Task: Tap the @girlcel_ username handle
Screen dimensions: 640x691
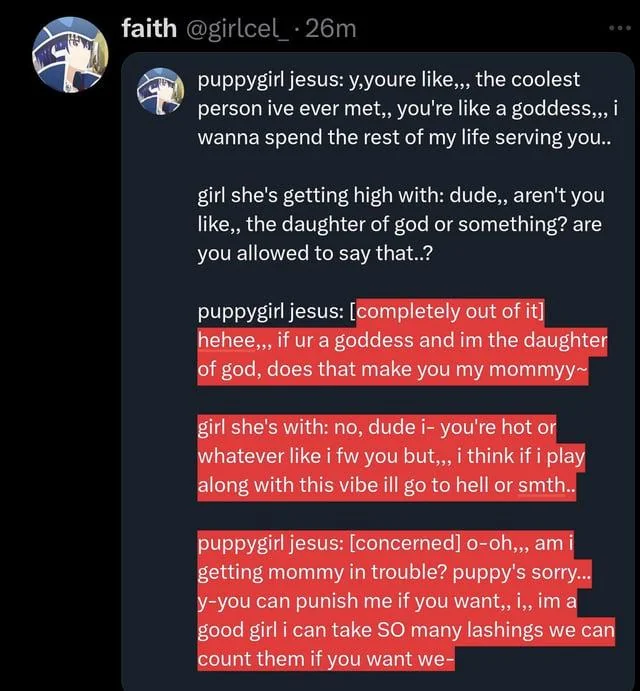Action: coord(239,30)
